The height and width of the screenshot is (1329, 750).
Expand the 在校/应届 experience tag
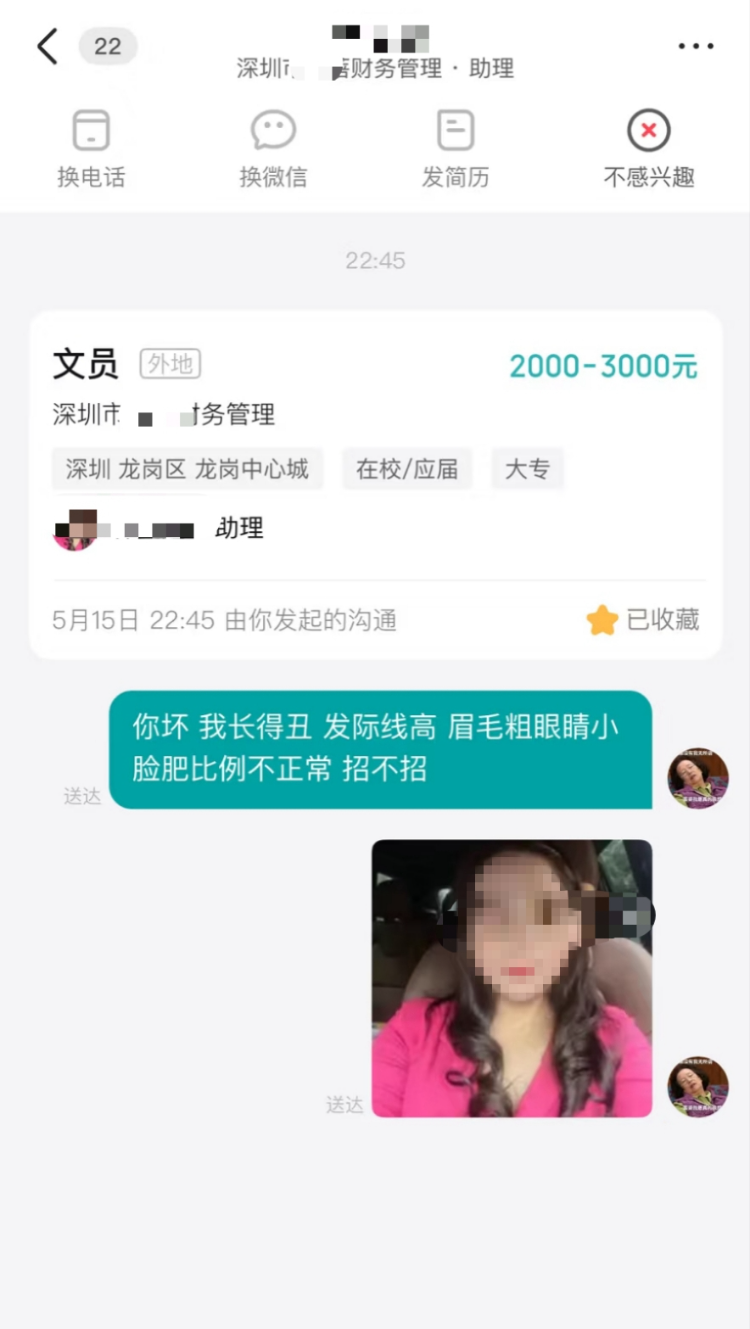pos(407,468)
